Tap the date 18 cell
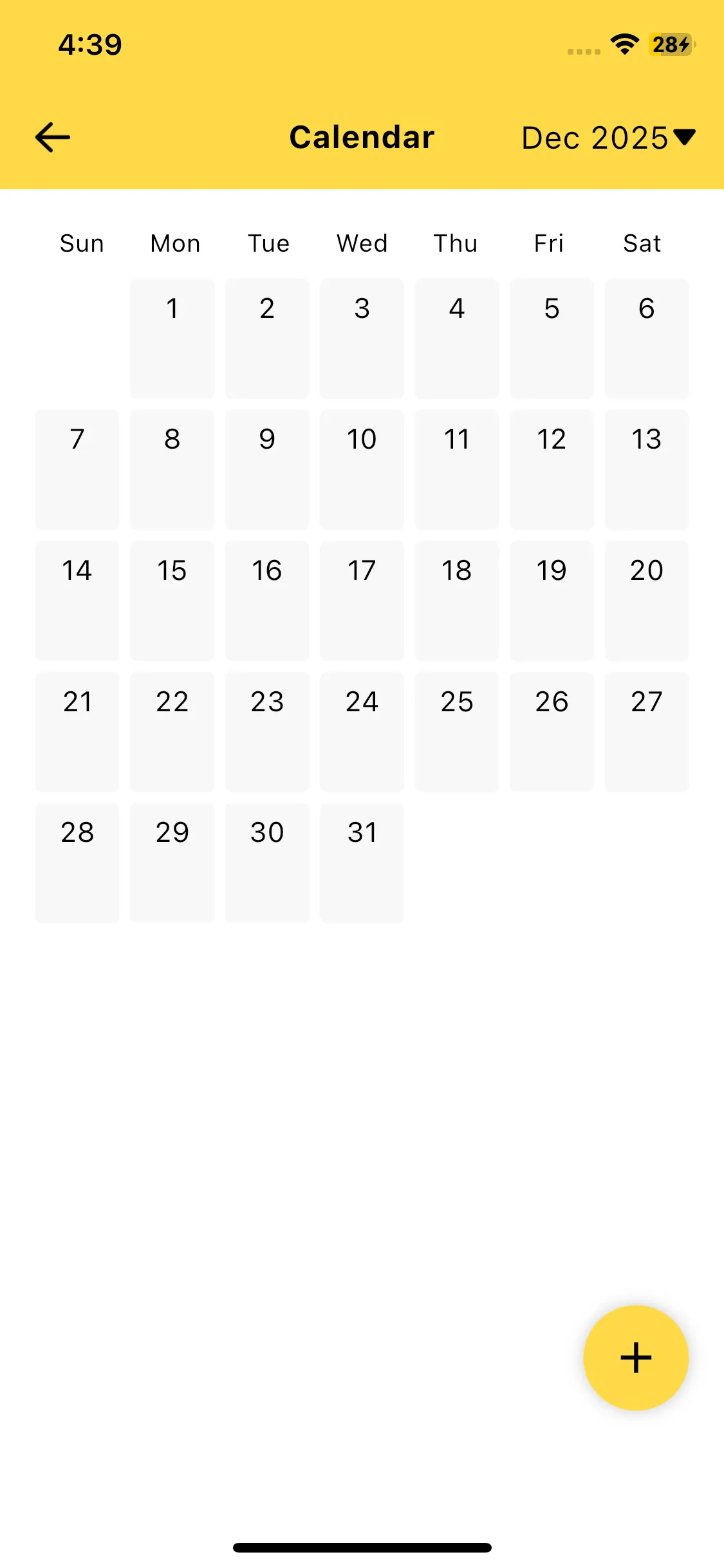 click(456, 601)
